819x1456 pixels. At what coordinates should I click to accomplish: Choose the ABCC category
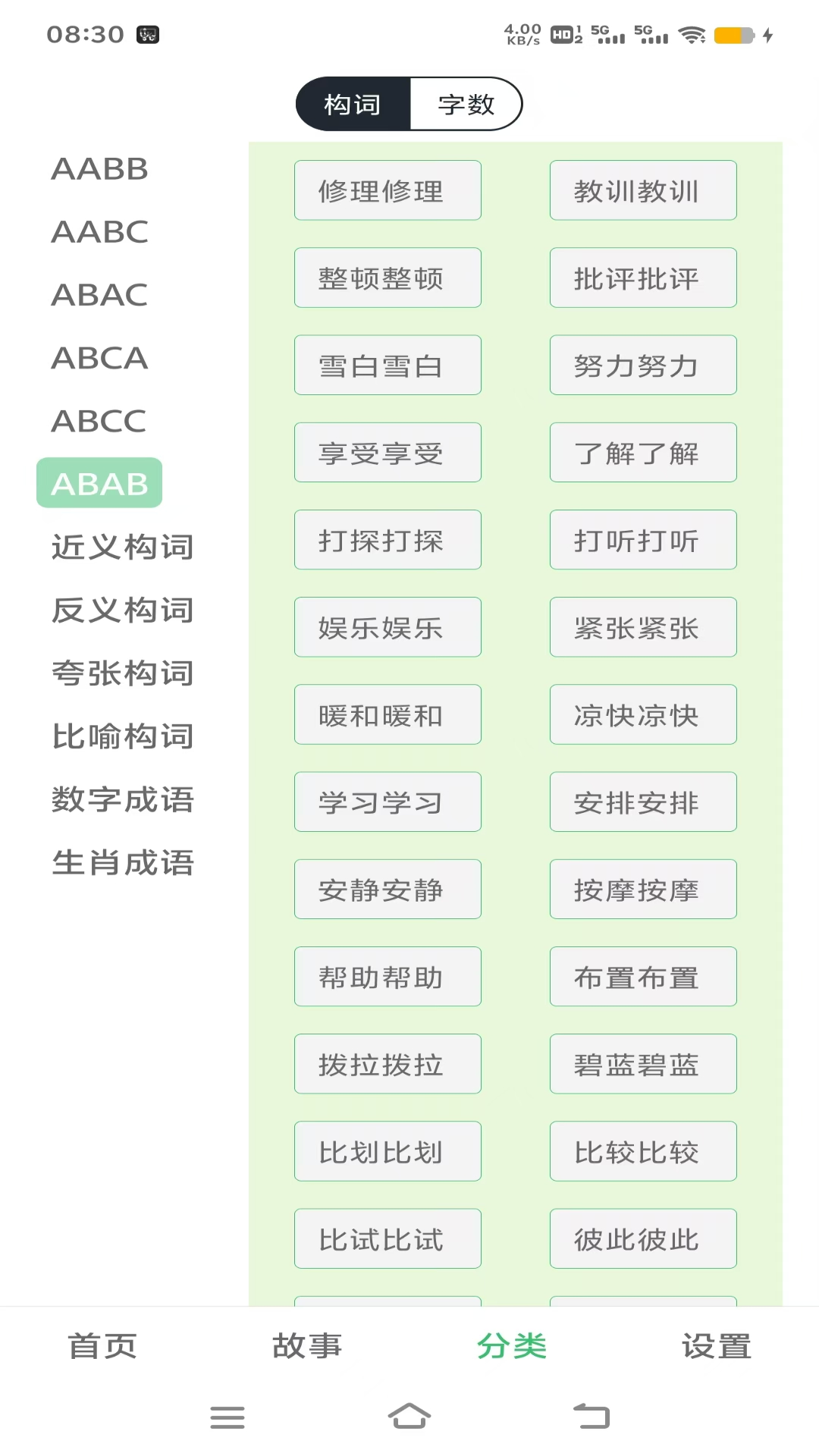[x=99, y=420]
